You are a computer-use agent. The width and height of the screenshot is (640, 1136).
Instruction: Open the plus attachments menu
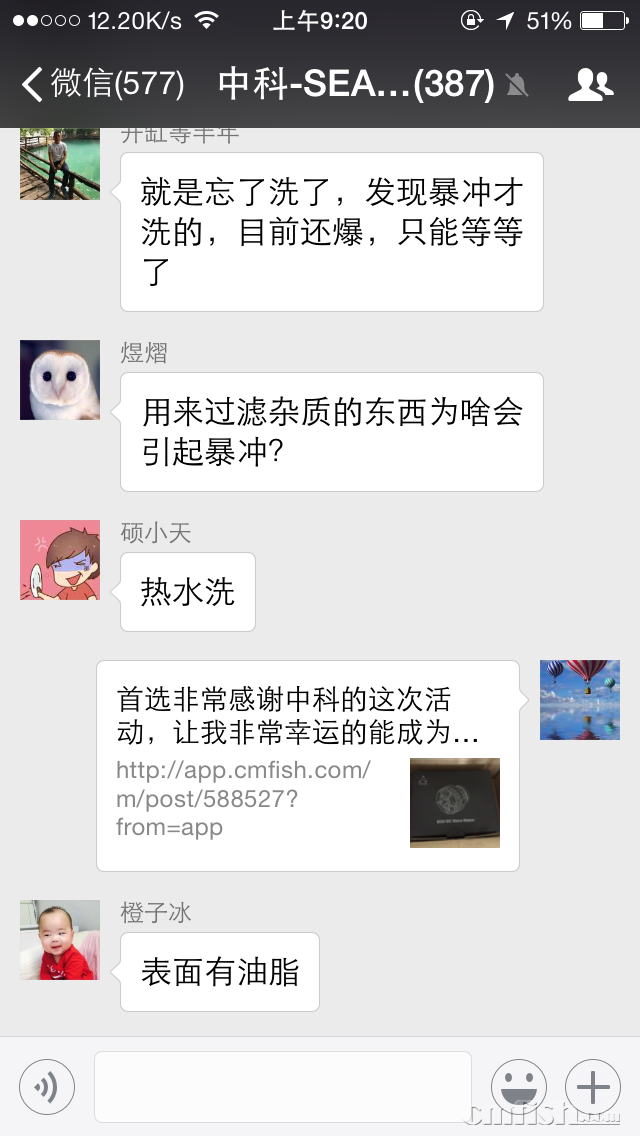592,1086
